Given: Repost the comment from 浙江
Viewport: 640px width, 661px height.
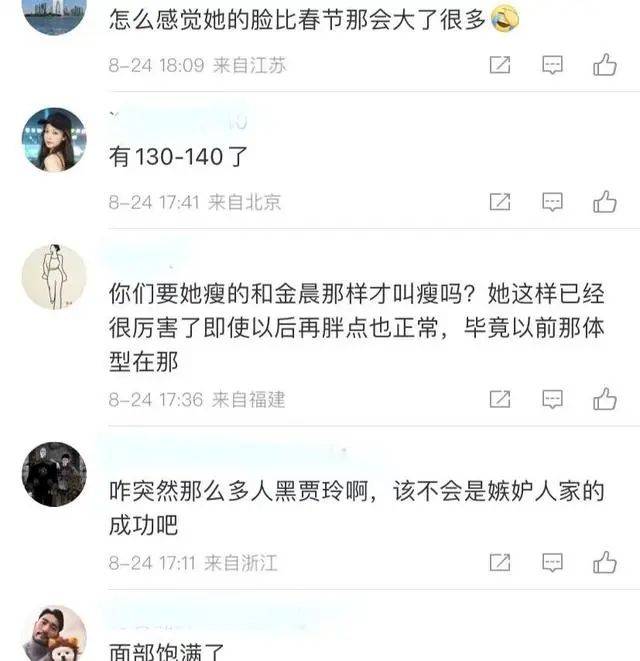Looking at the screenshot, I should [x=500, y=563].
